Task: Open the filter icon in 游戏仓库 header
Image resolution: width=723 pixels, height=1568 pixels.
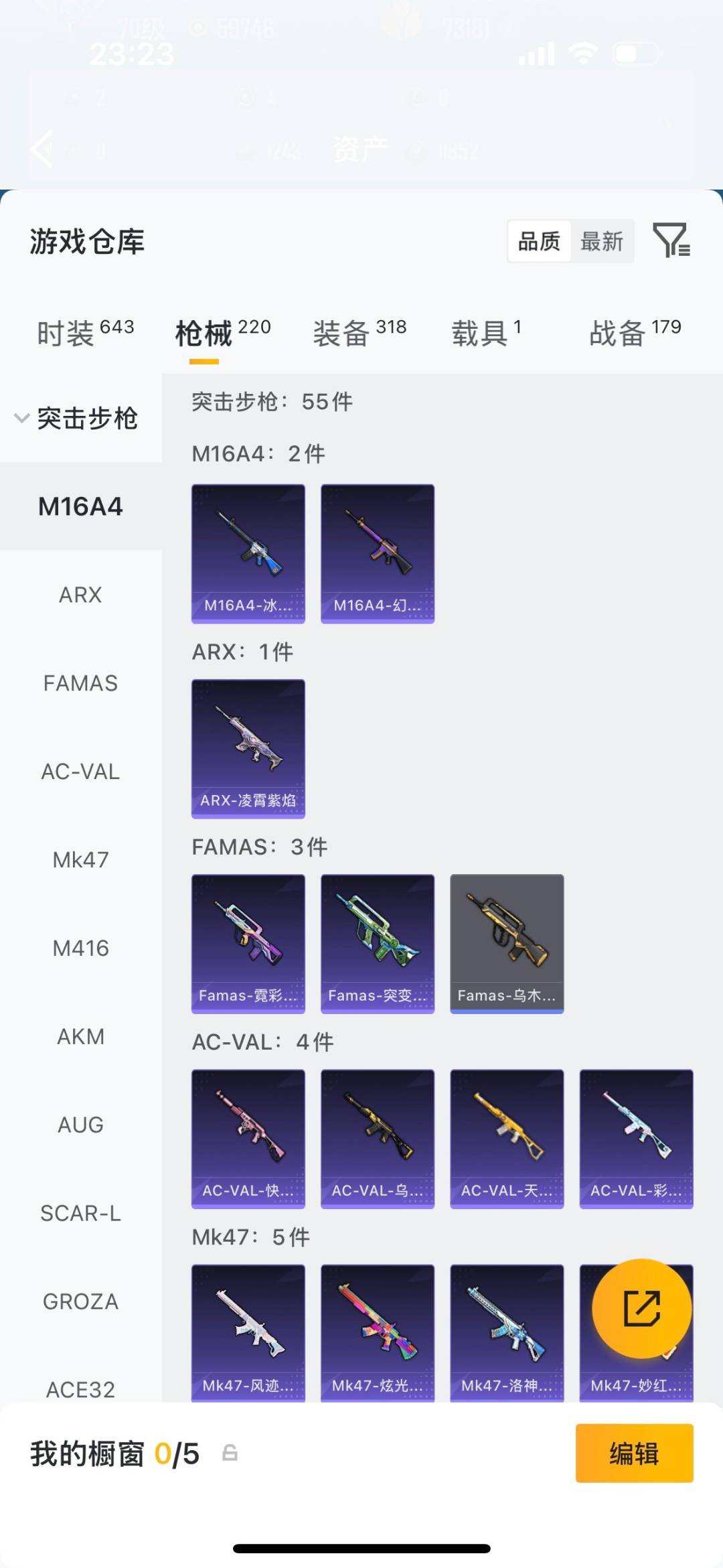Action: coord(671,240)
